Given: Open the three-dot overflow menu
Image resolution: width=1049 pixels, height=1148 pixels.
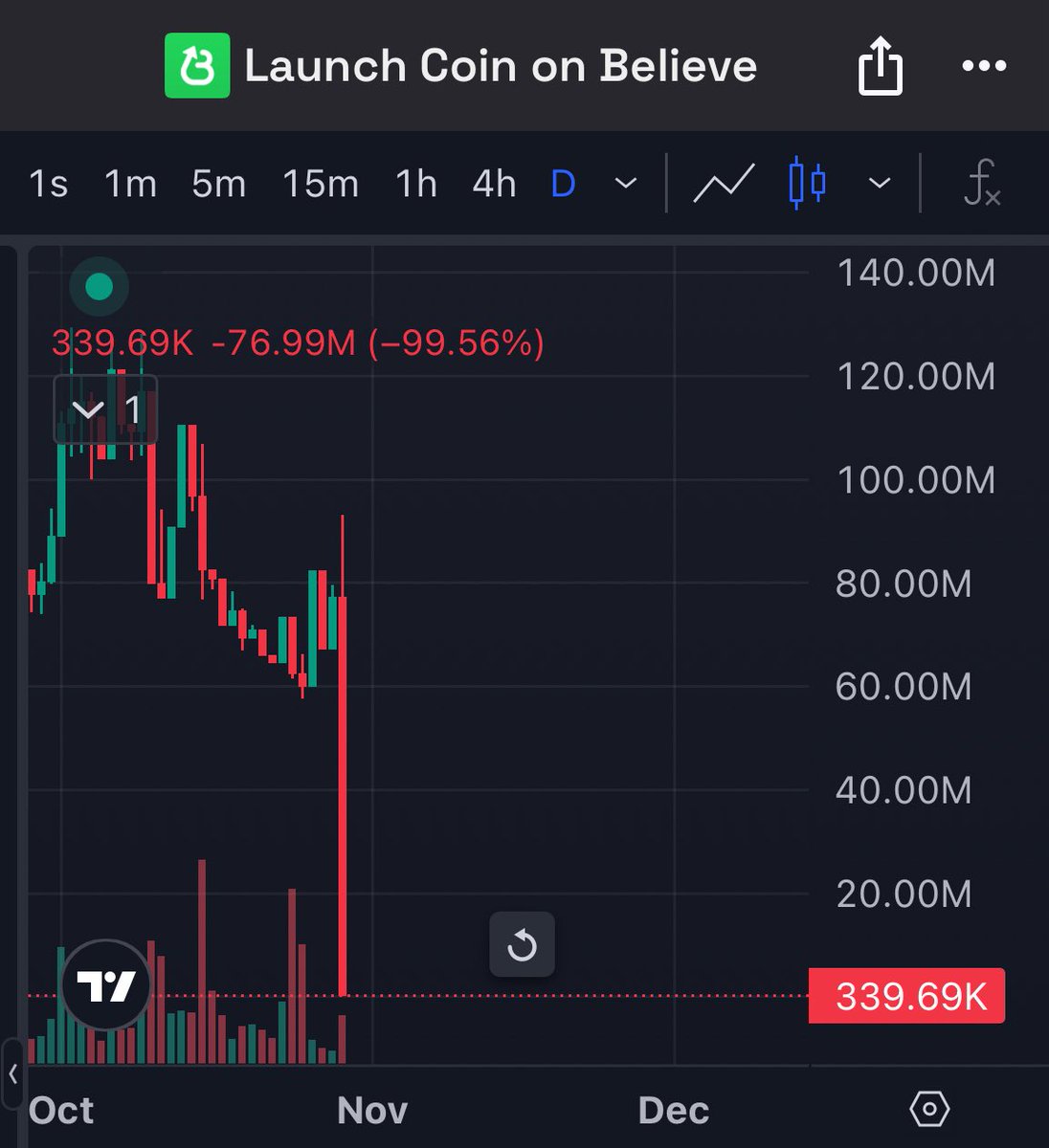Looking at the screenshot, I should point(983,66).
